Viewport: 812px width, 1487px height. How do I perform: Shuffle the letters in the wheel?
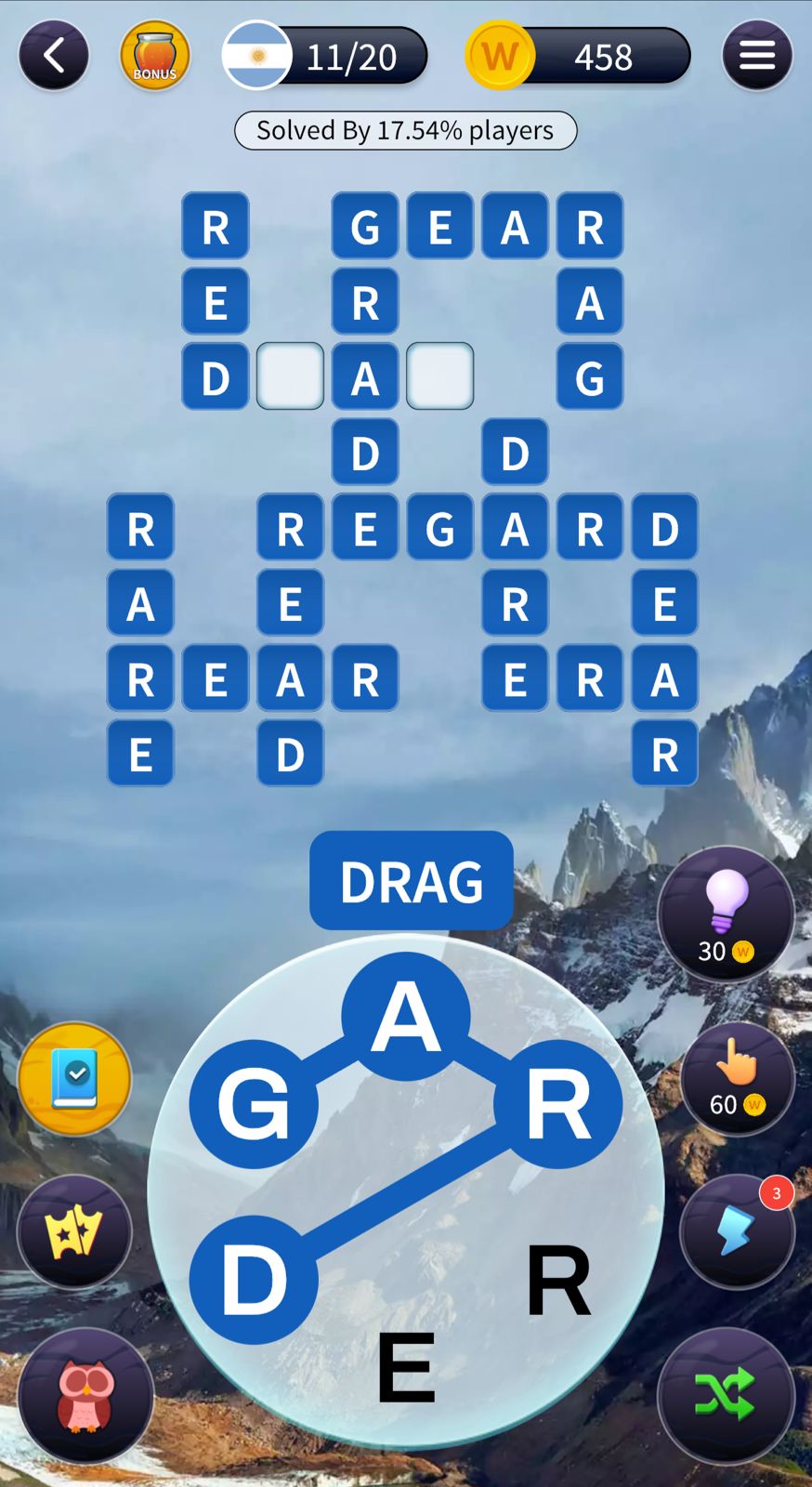(x=726, y=1394)
